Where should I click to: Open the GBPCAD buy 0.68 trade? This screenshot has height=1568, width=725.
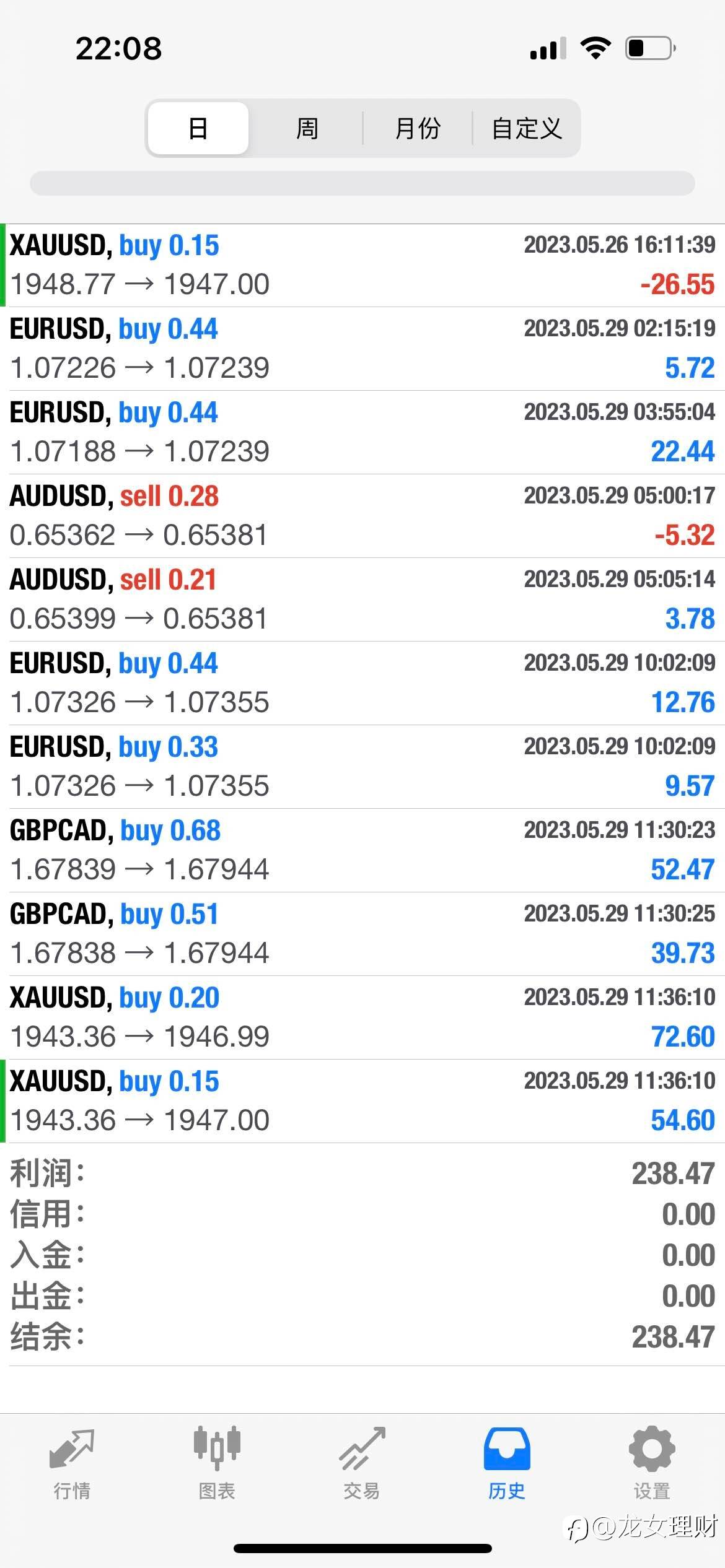(362, 850)
